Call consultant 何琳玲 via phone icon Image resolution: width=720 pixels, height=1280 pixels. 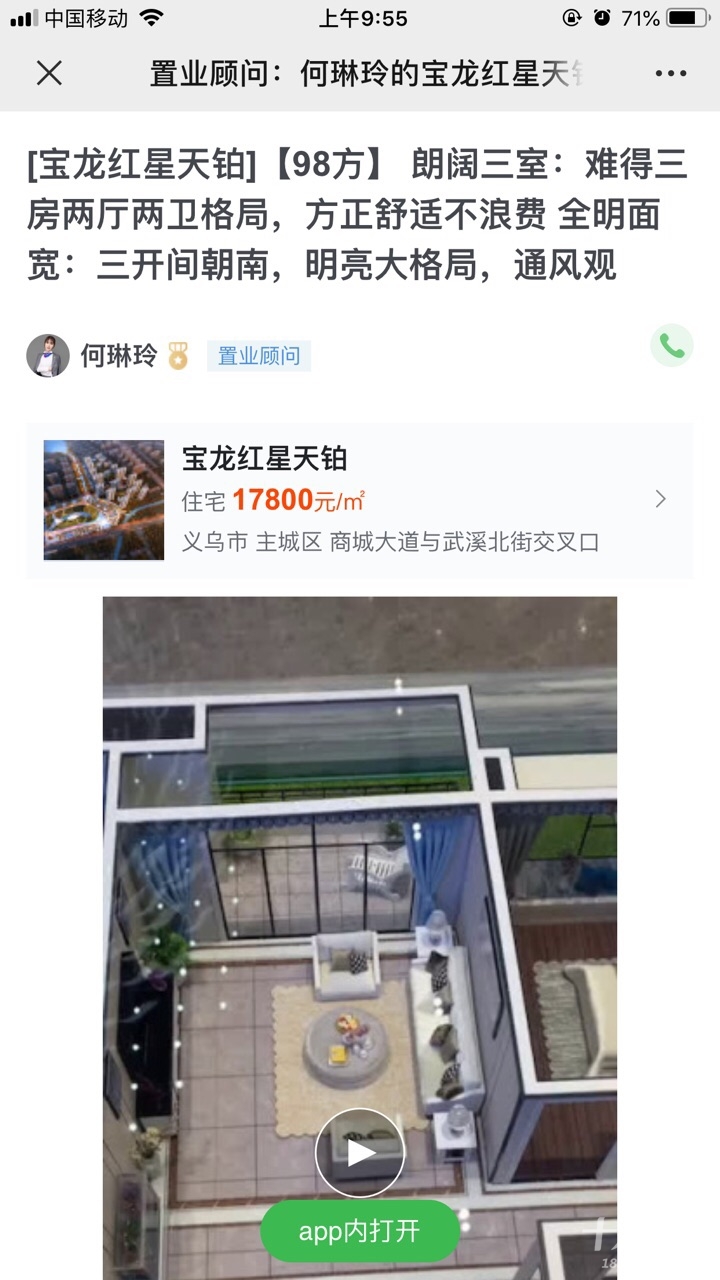point(671,346)
